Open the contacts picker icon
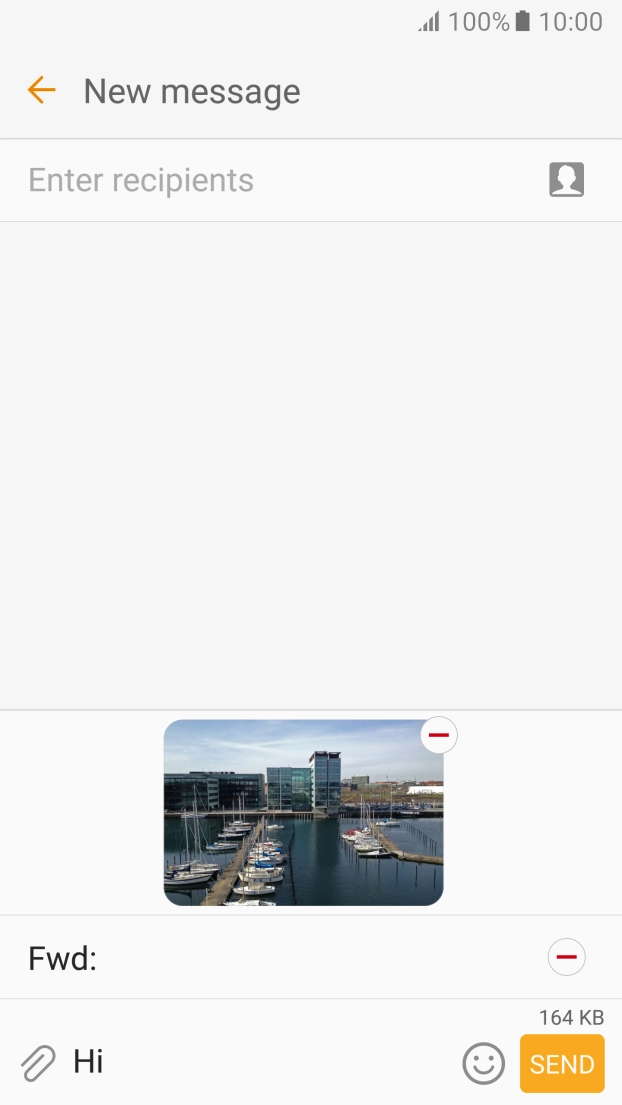The width and height of the screenshot is (622, 1105). pyautogui.click(x=566, y=180)
